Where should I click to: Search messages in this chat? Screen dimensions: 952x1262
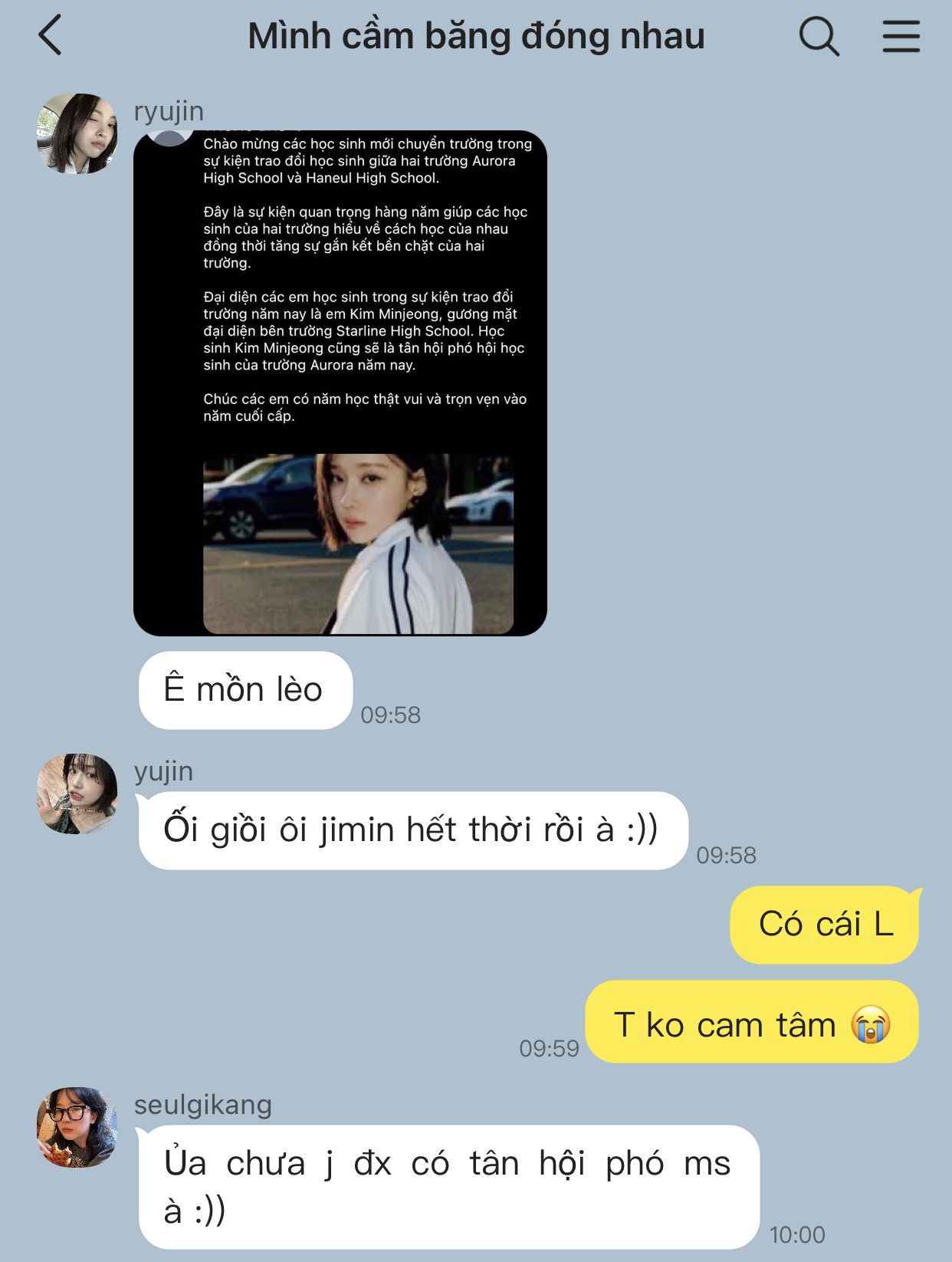(x=819, y=36)
